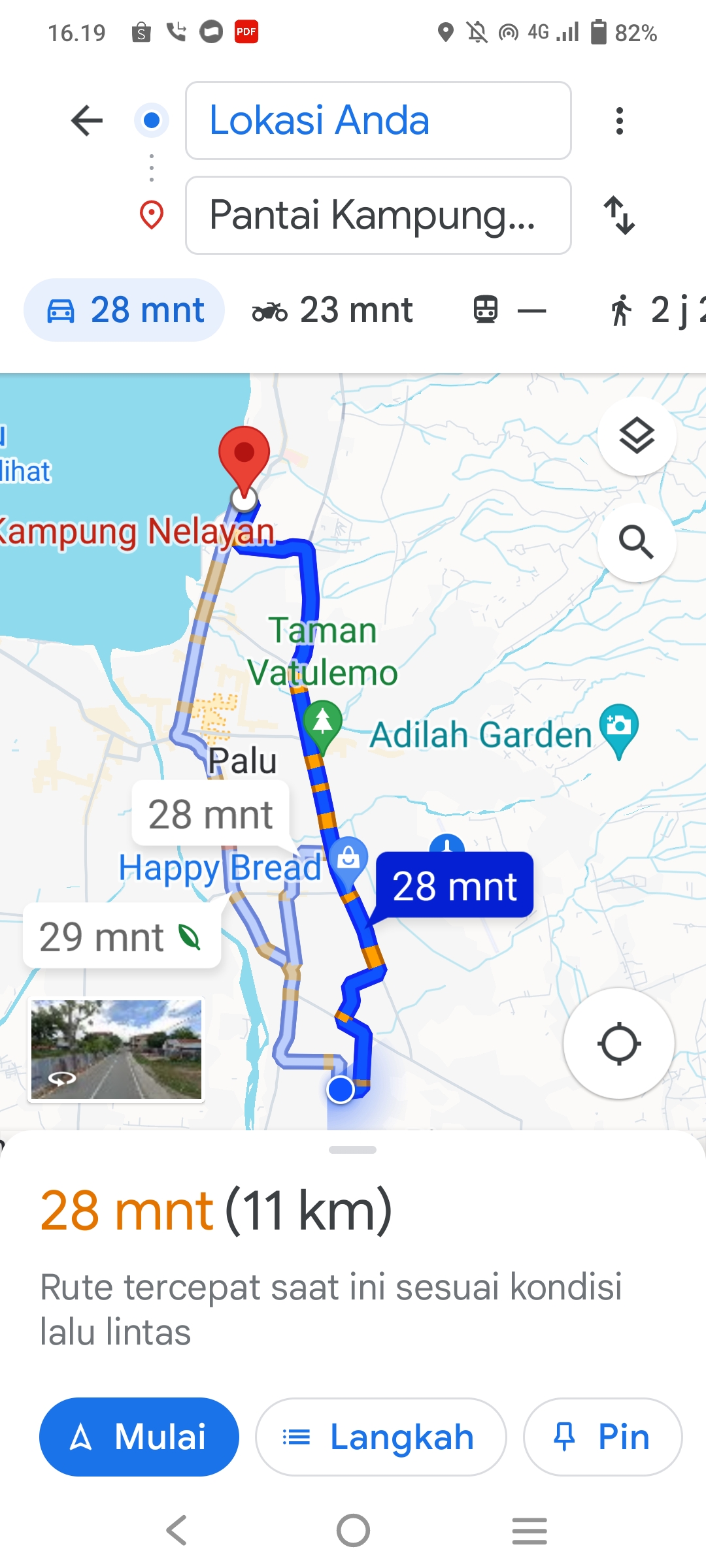View route steps via Langkah
The image size is (706, 1568).
(380, 1437)
